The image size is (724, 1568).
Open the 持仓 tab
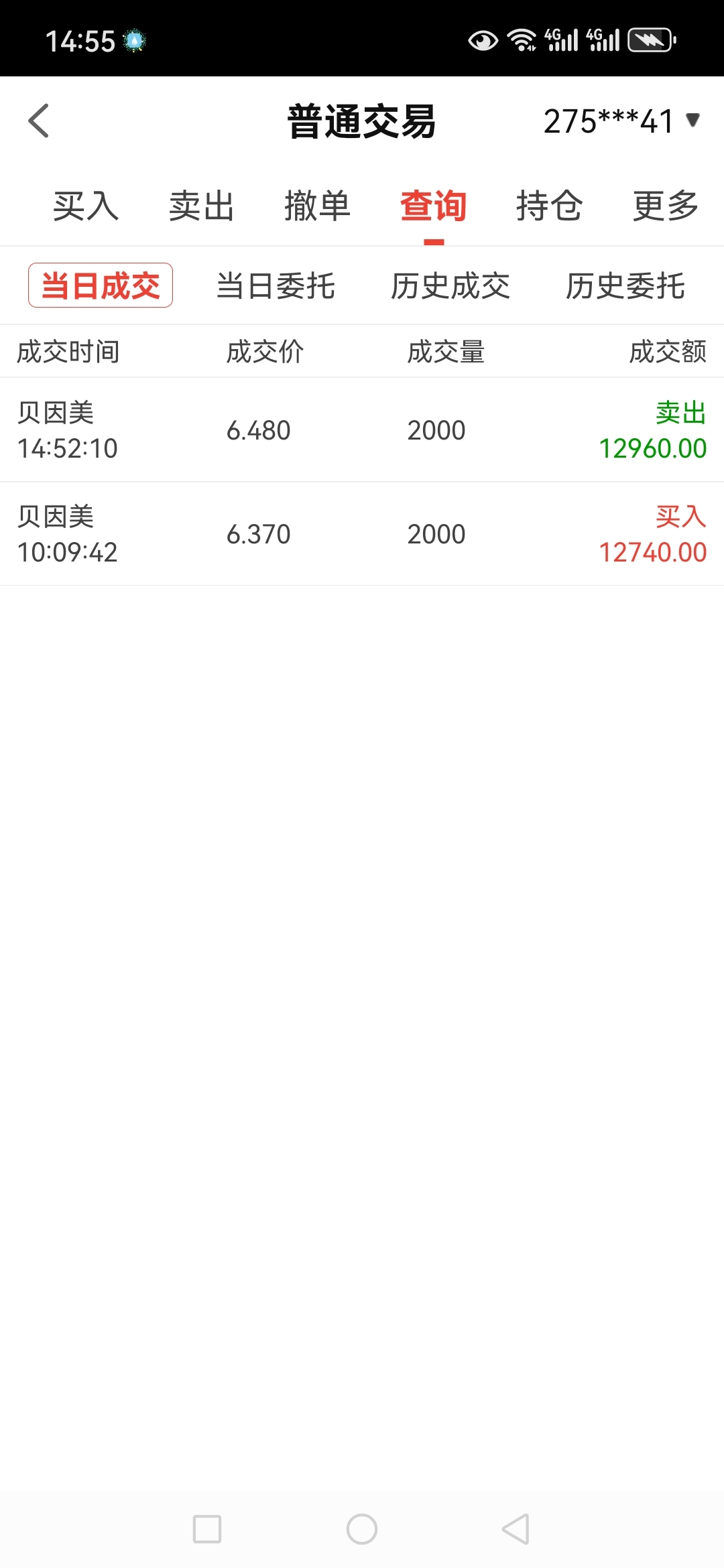tap(550, 206)
